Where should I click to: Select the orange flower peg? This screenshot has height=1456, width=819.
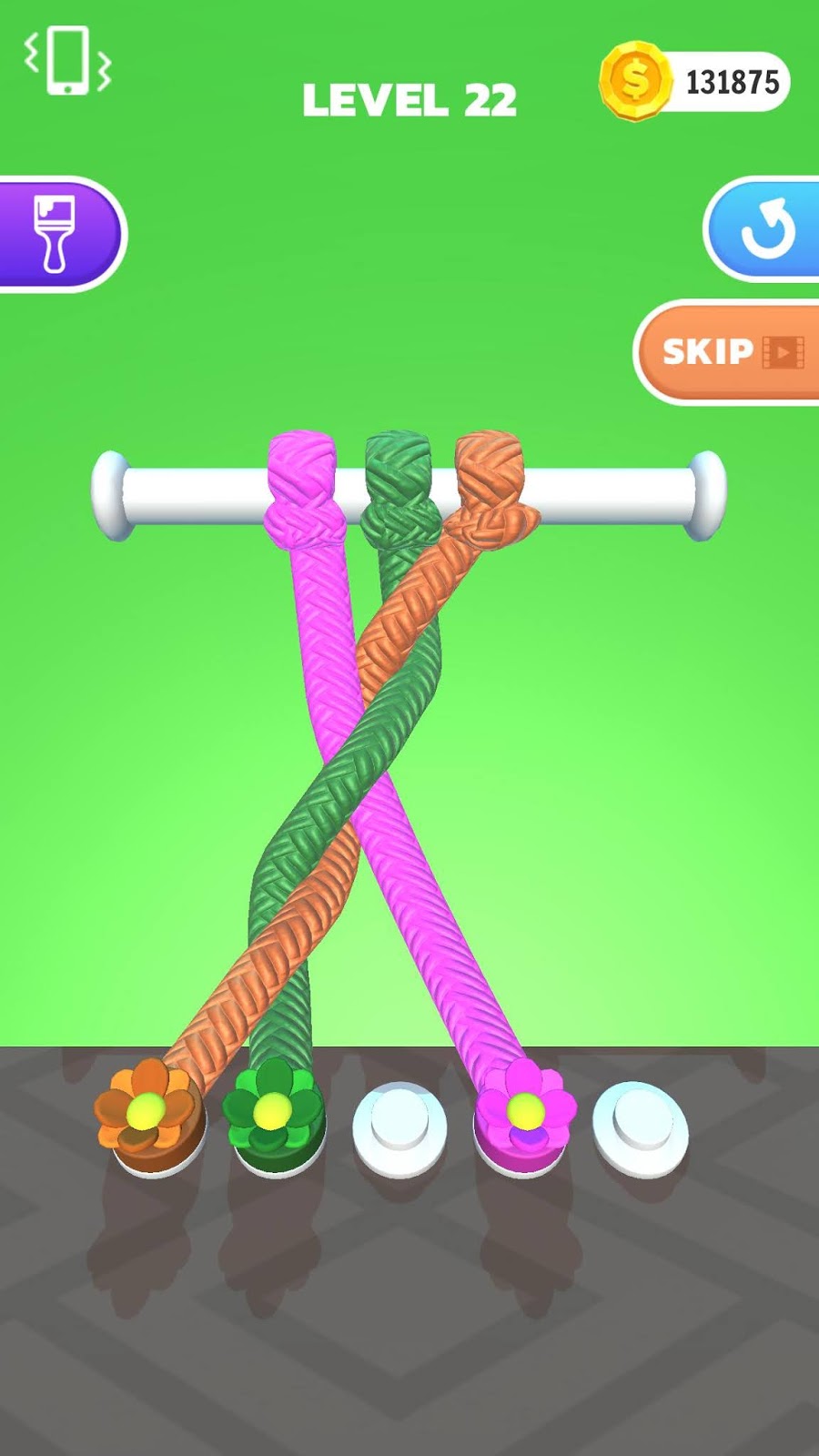tap(147, 1113)
